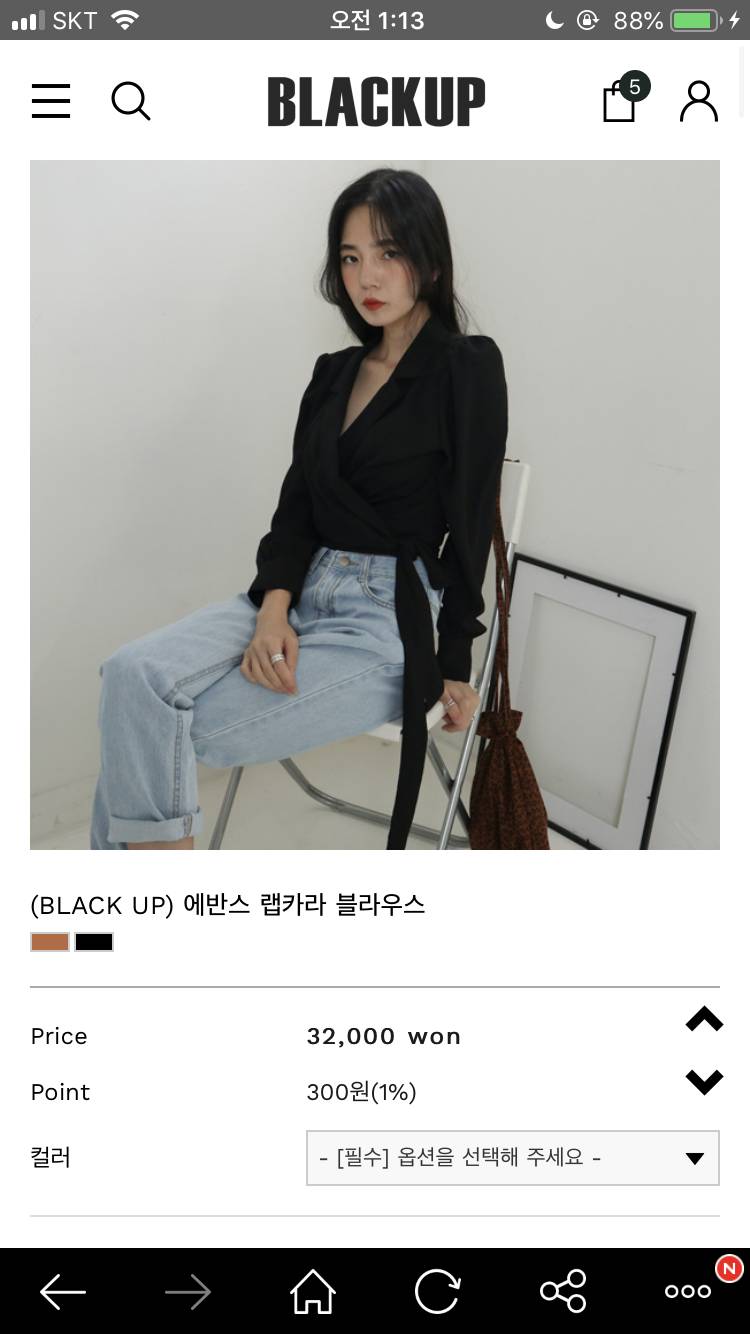This screenshot has height=1334, width=750.
Task: Open the hamburger navigation menu
Action: point(51,101)
